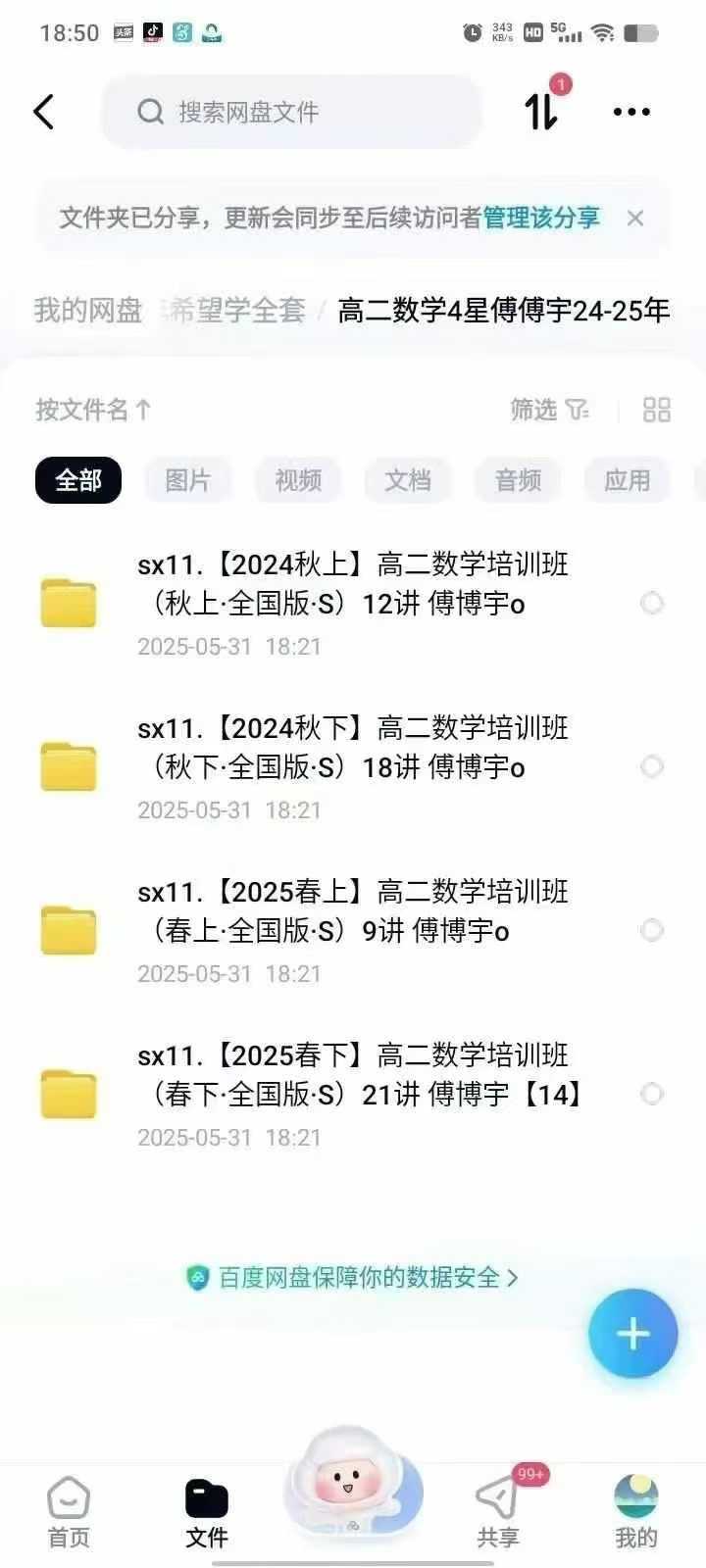Select the 音频 filter chip
This screenshot has height=1568, width=706.
518,480
